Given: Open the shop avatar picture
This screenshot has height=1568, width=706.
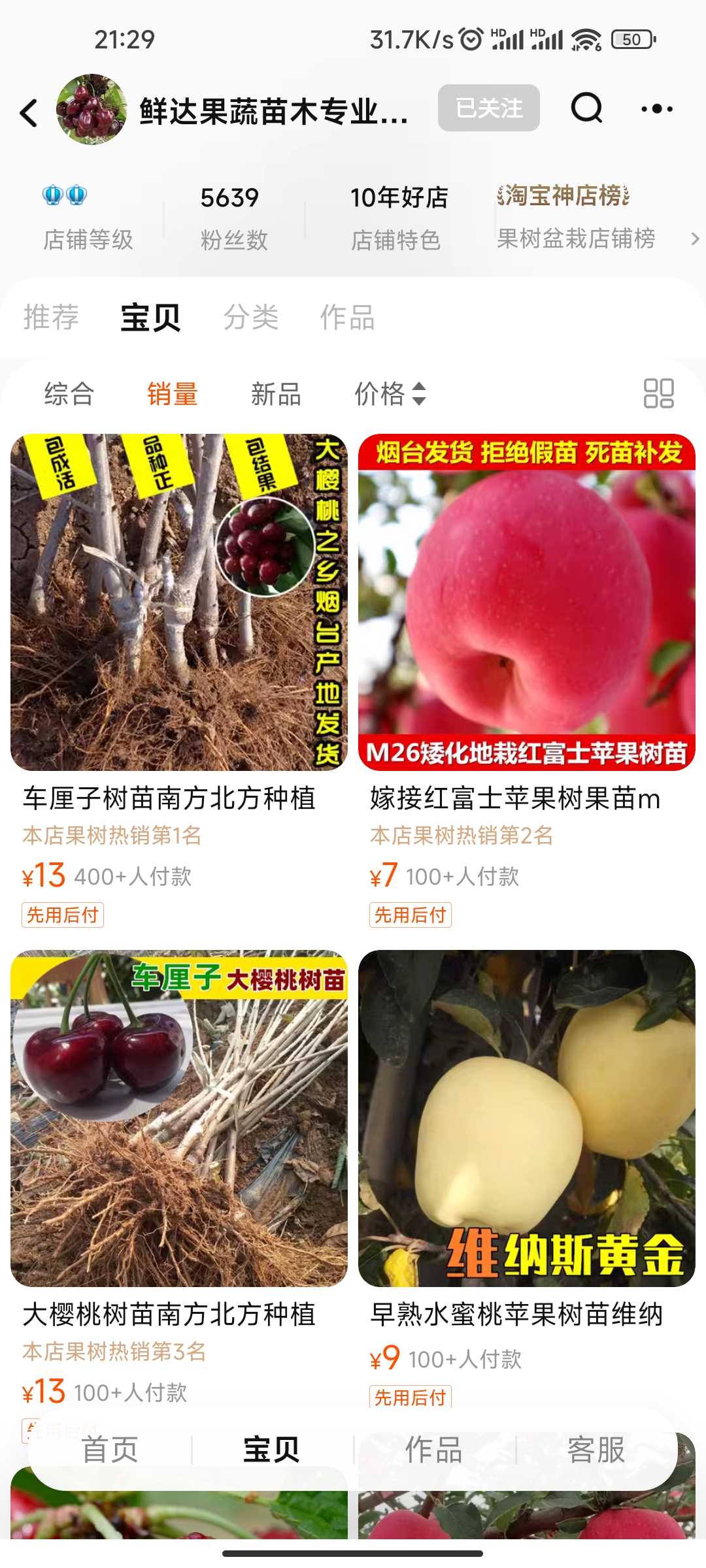Looking at the screenshot, I should [x=92, y=109].
